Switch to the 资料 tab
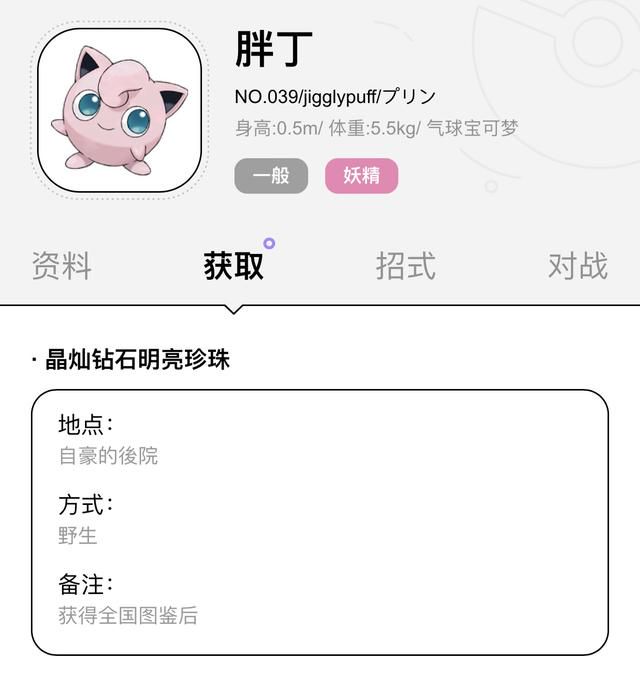This screenshot has width=640, height=676. pyautogui.click(x=62, y=266)
